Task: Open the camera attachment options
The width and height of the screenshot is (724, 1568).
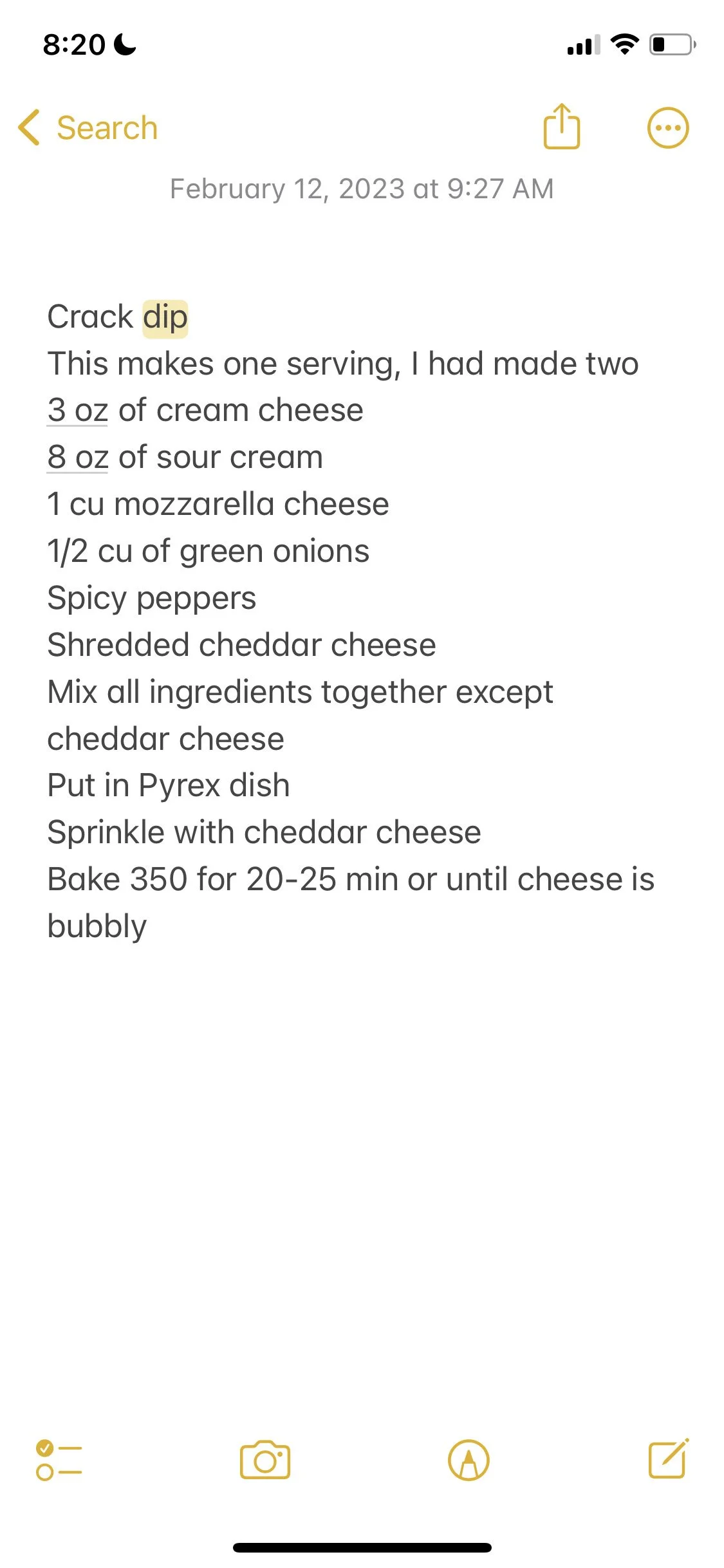Action: tap(265, 1460)
